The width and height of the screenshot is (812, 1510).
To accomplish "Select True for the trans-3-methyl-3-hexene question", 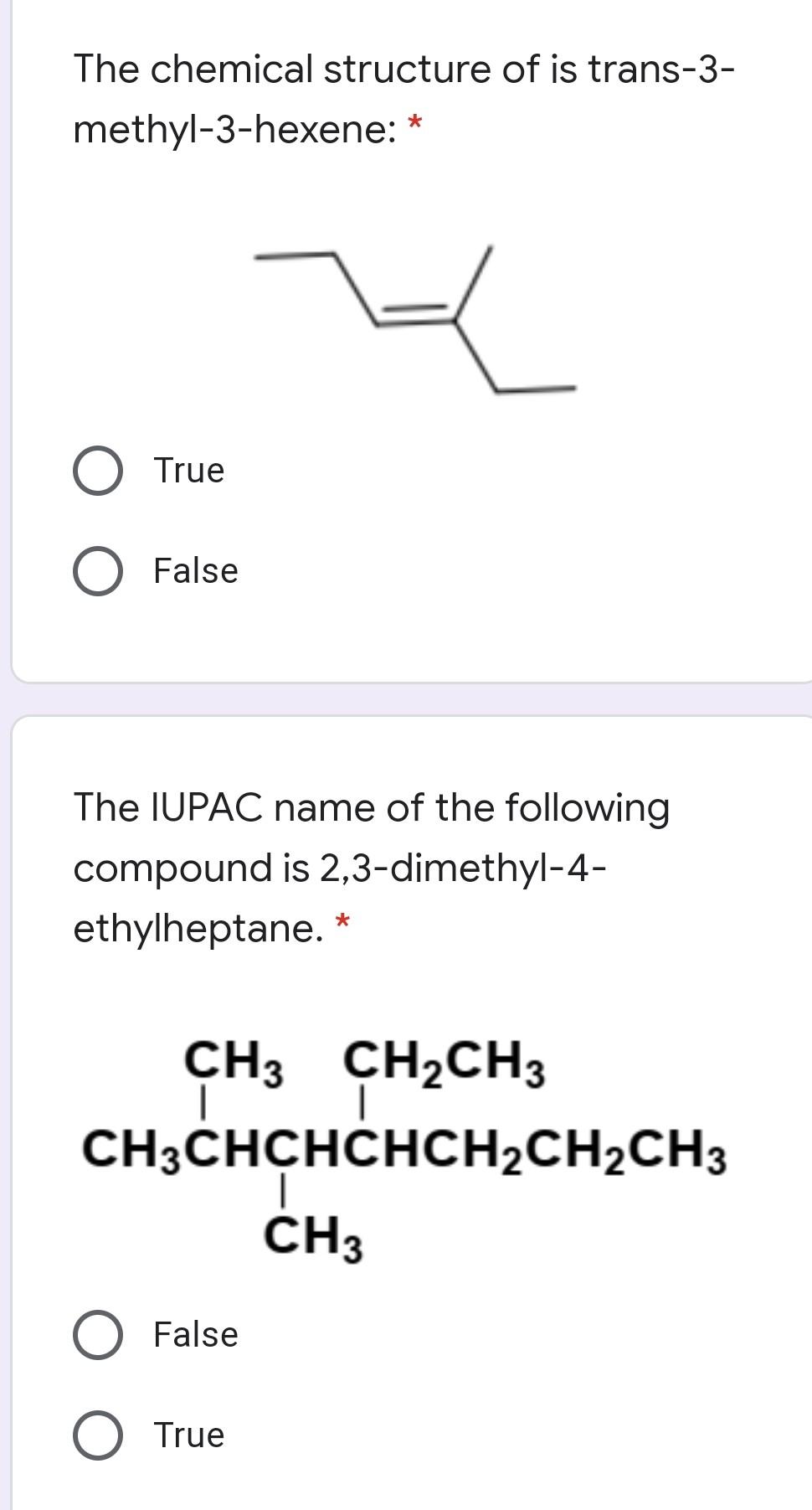I will (96, 471).
